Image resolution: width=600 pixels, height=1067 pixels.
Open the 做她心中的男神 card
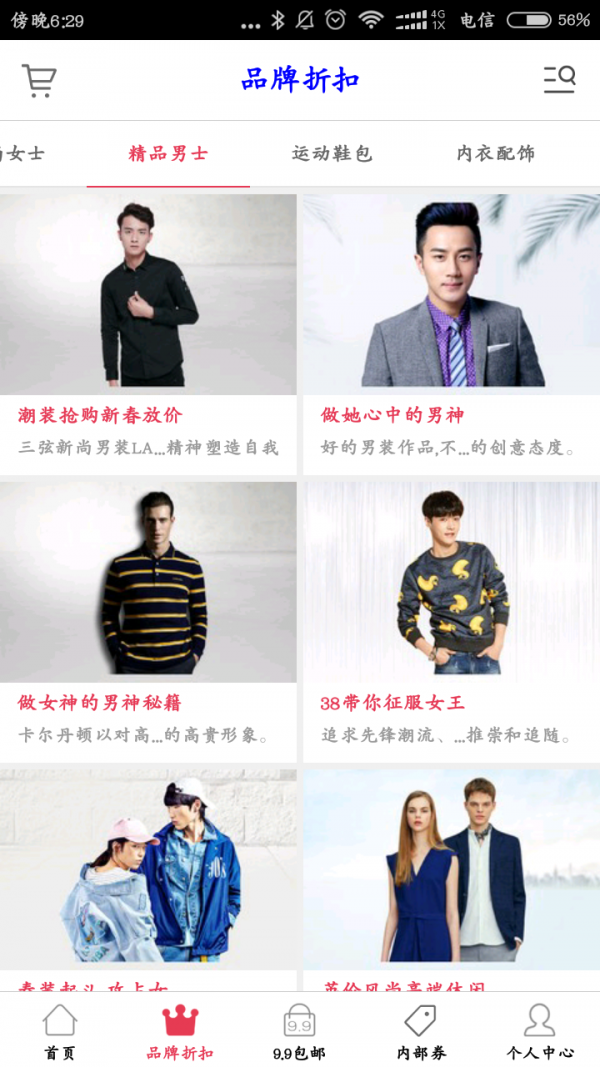(452, 330)
